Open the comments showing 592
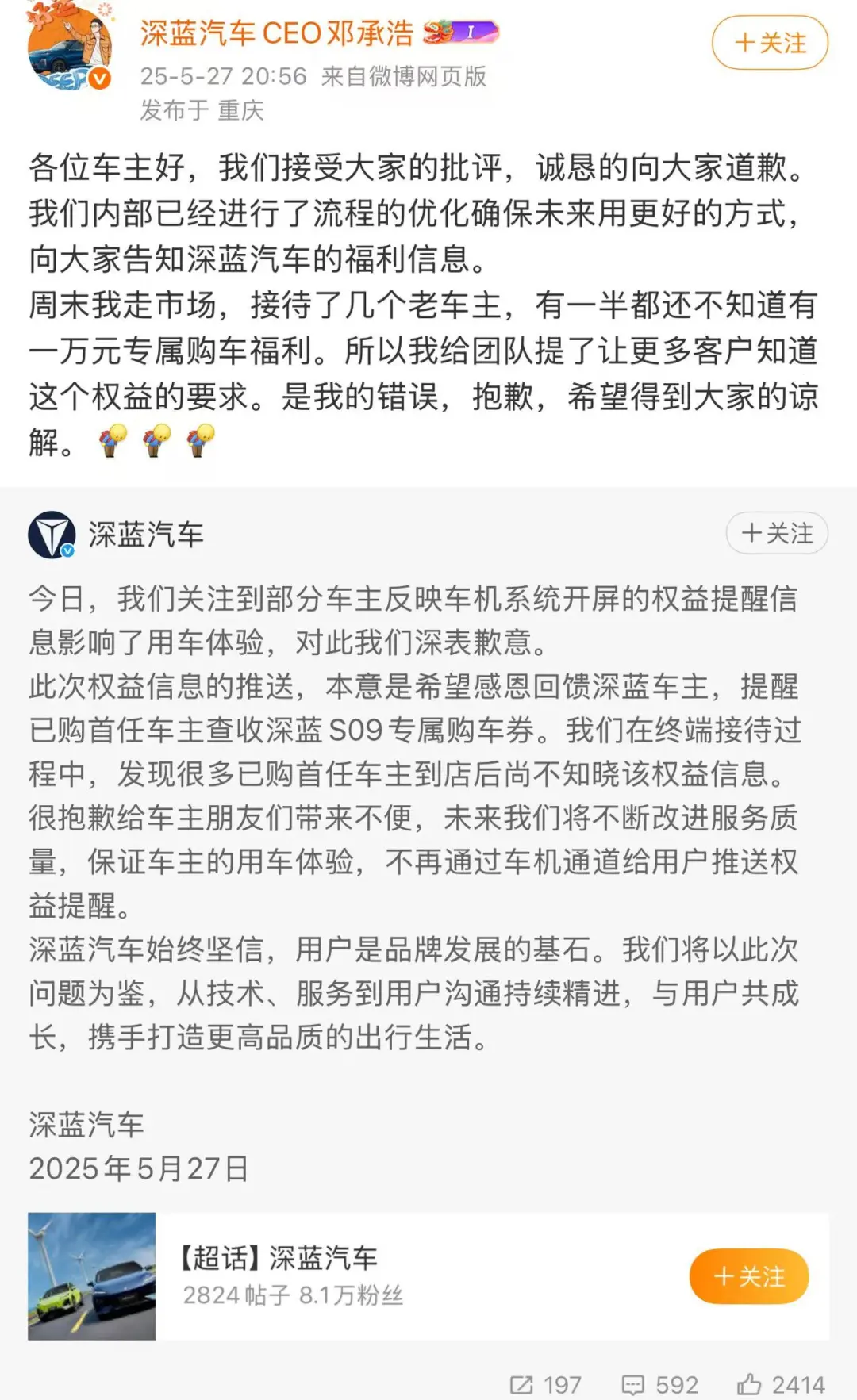The height and width of the screenshot is (1400, 857). click(659, 1385)
